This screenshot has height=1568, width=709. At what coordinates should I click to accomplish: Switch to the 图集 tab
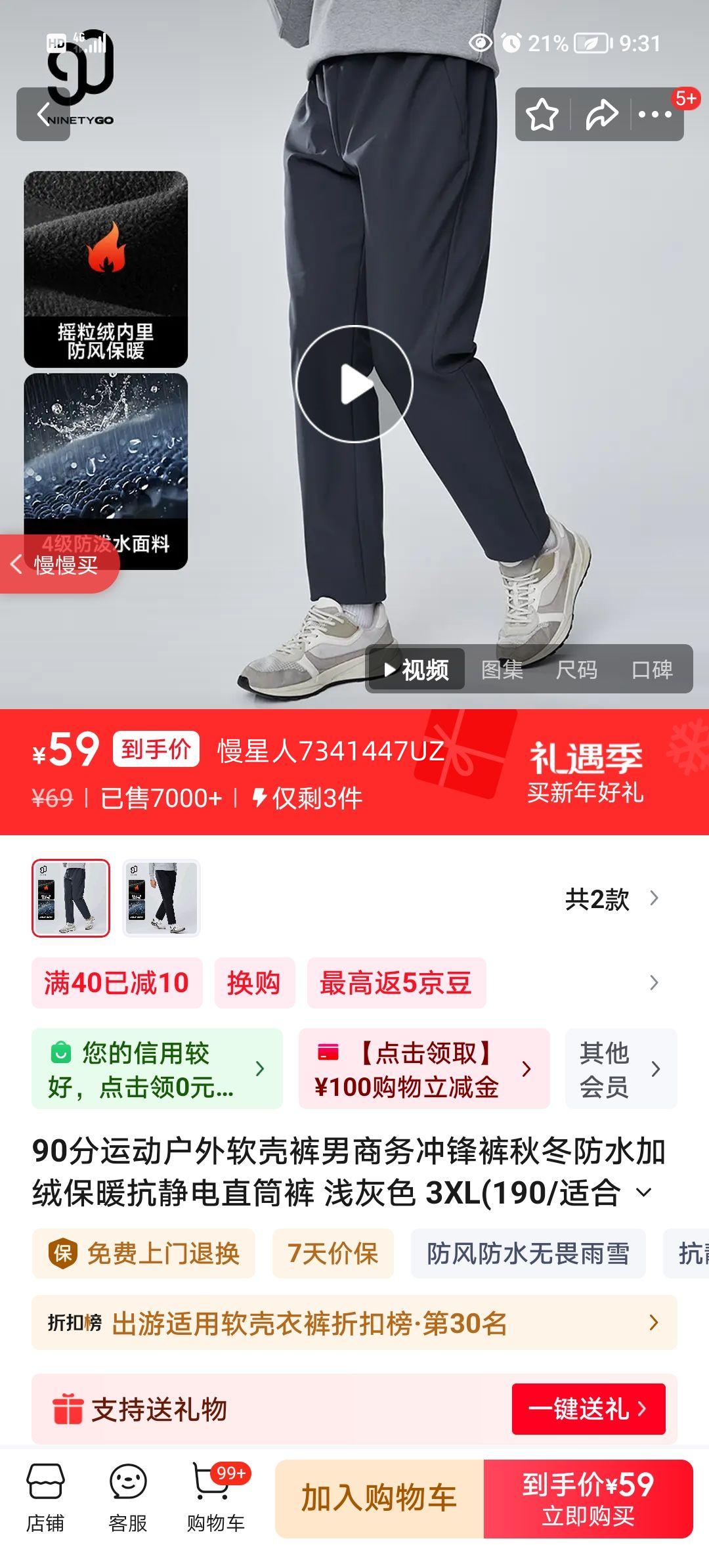click(x=501, y=671)
